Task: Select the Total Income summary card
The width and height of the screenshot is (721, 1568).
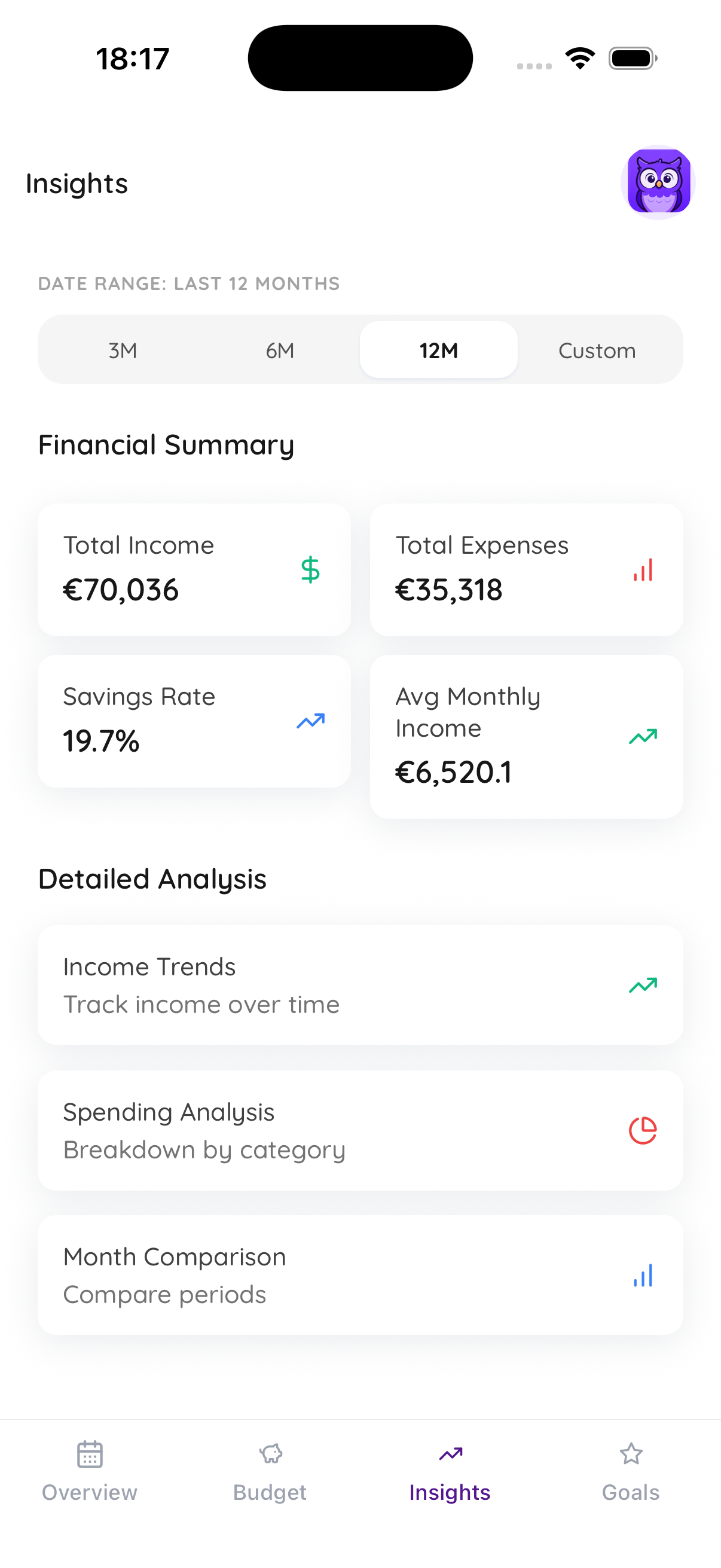Action: [194, 569]
